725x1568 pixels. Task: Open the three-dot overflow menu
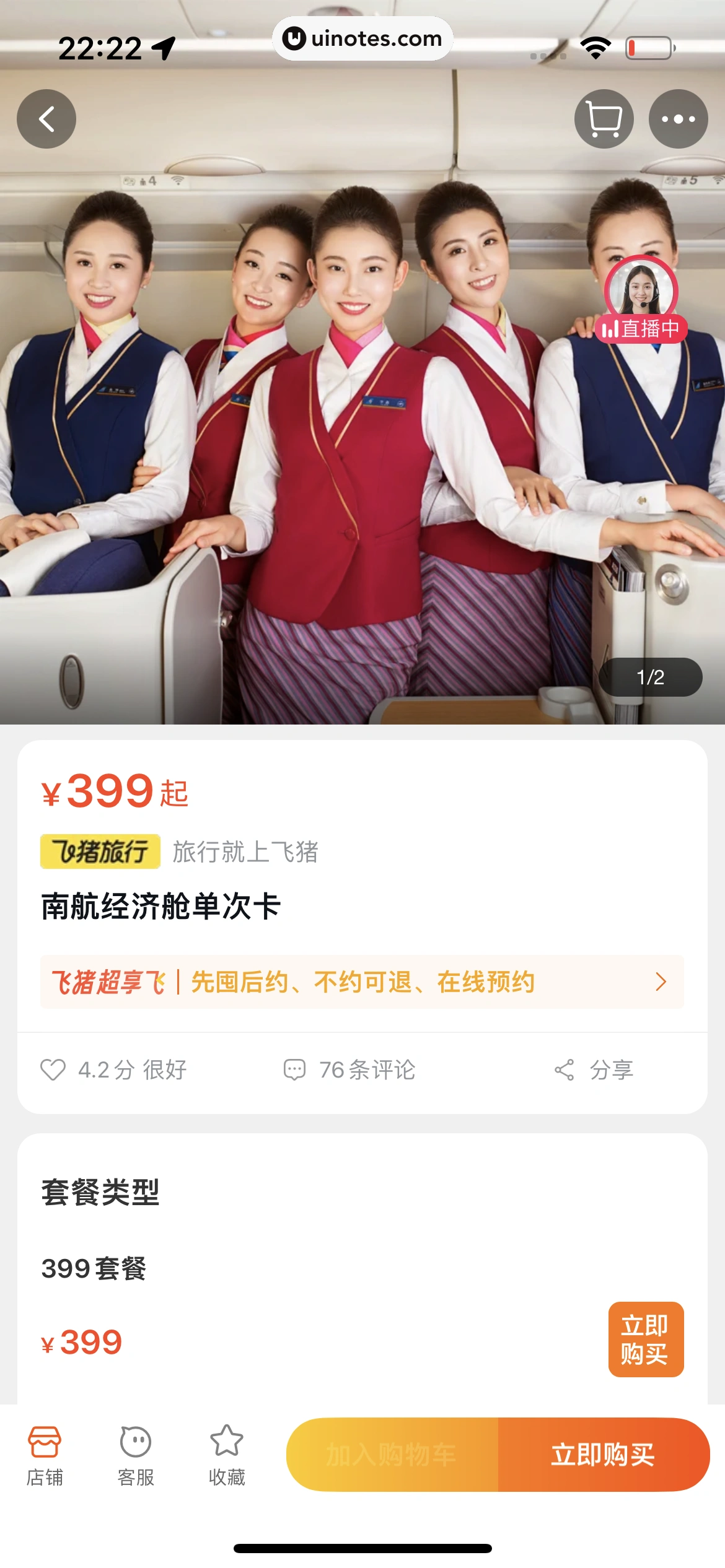click(678, 119)
